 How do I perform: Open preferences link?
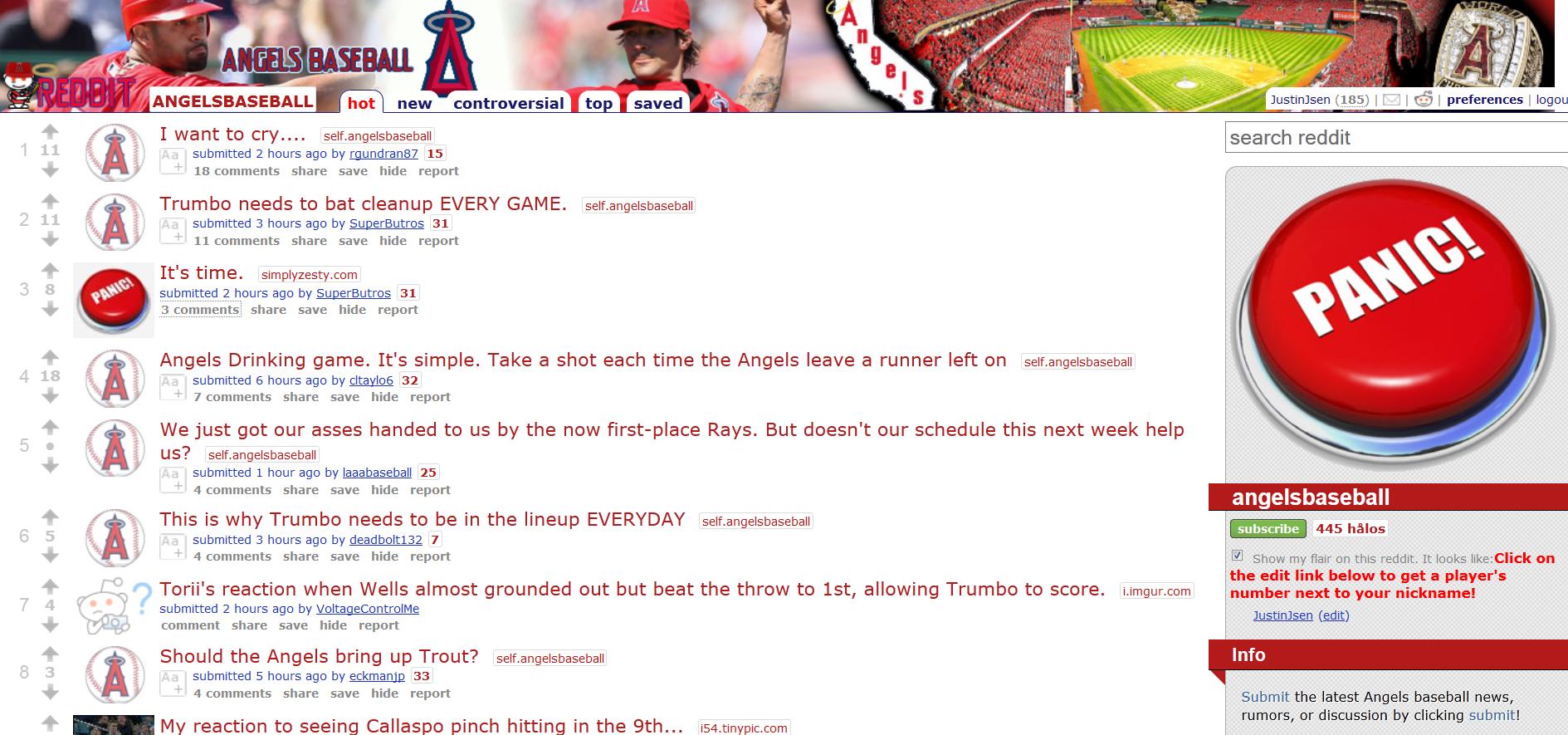(x=1484, y=100)
